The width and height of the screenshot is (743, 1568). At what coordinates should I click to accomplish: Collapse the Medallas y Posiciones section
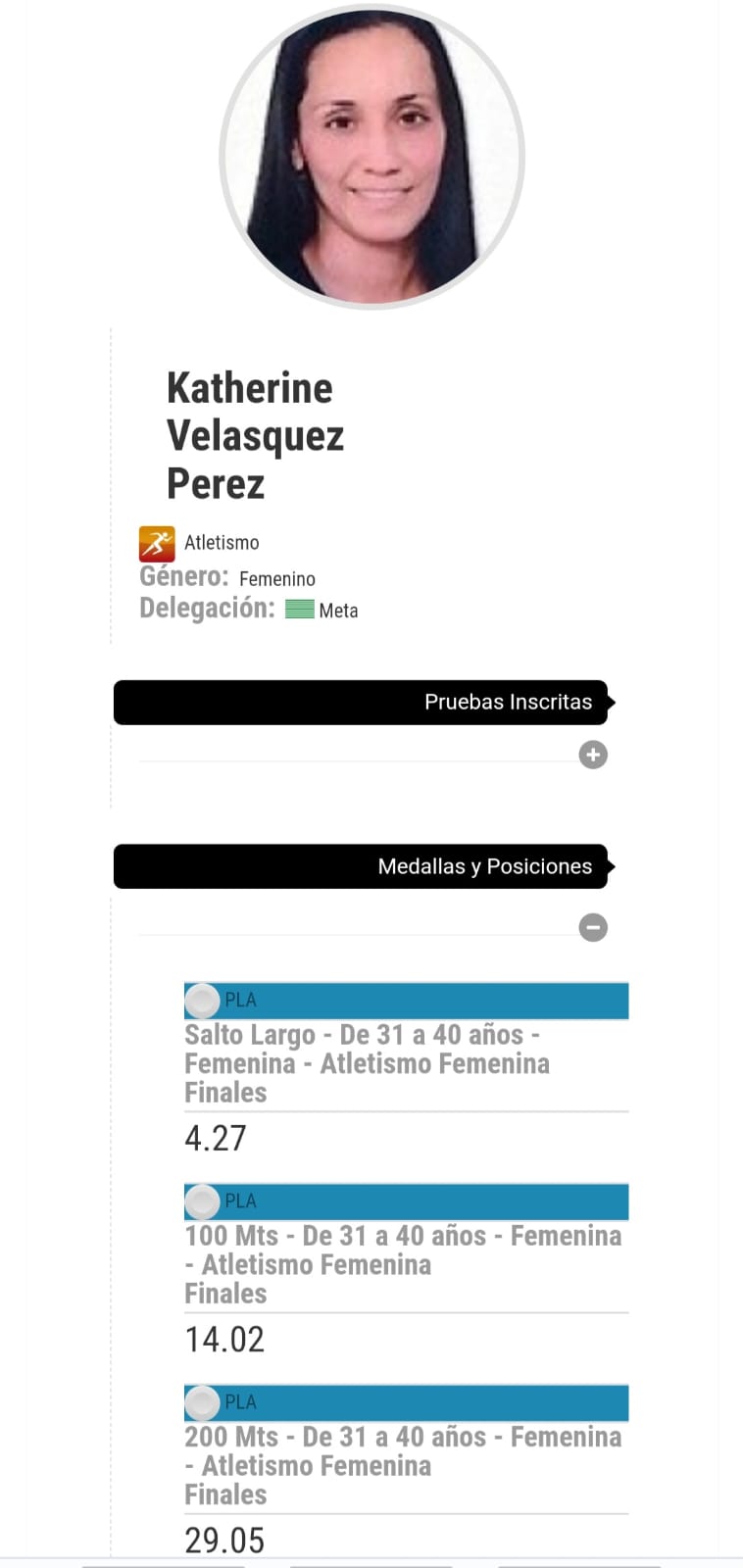pos(593,927)
